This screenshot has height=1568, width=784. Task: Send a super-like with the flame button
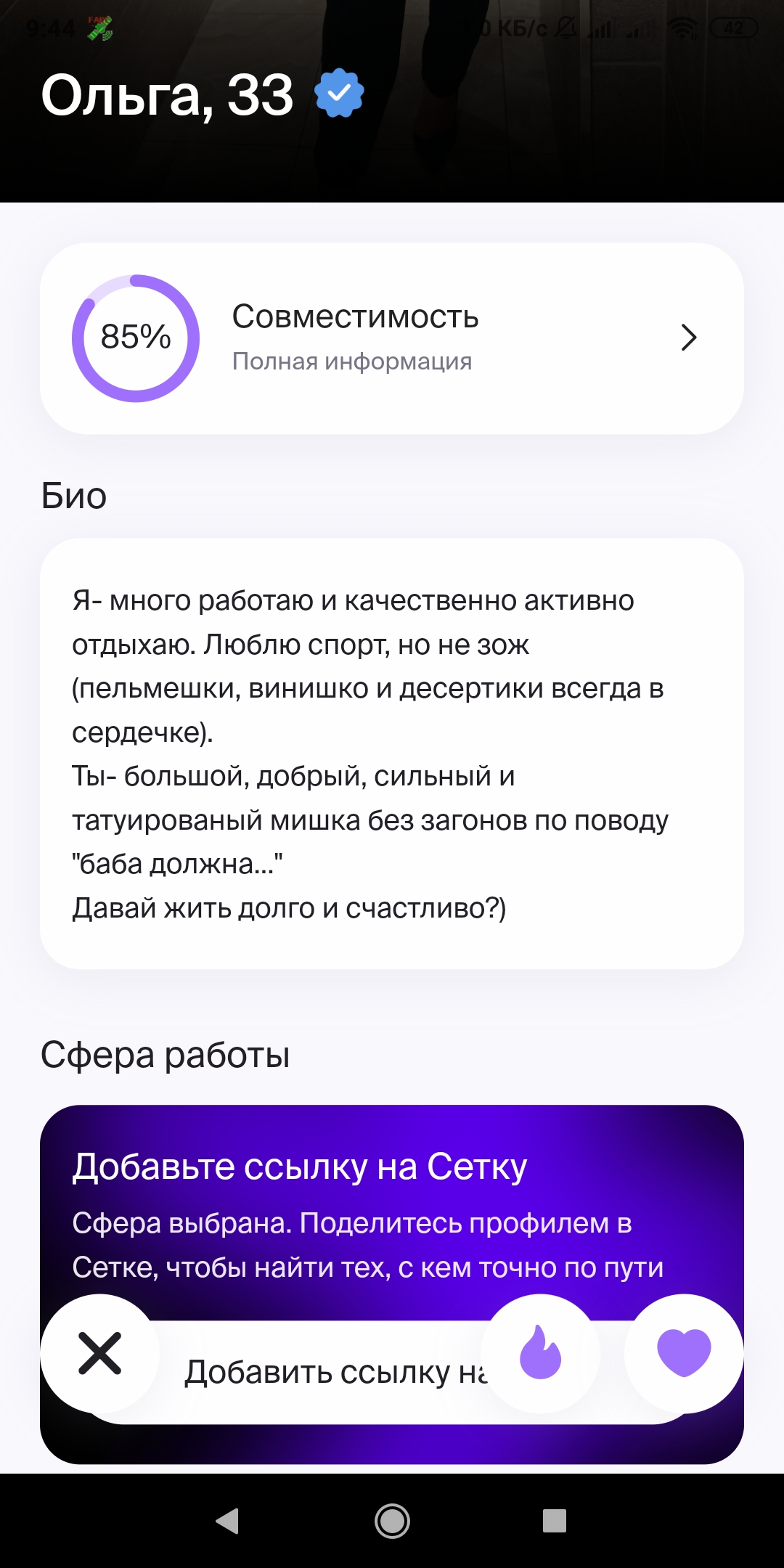click(540, 1354)
